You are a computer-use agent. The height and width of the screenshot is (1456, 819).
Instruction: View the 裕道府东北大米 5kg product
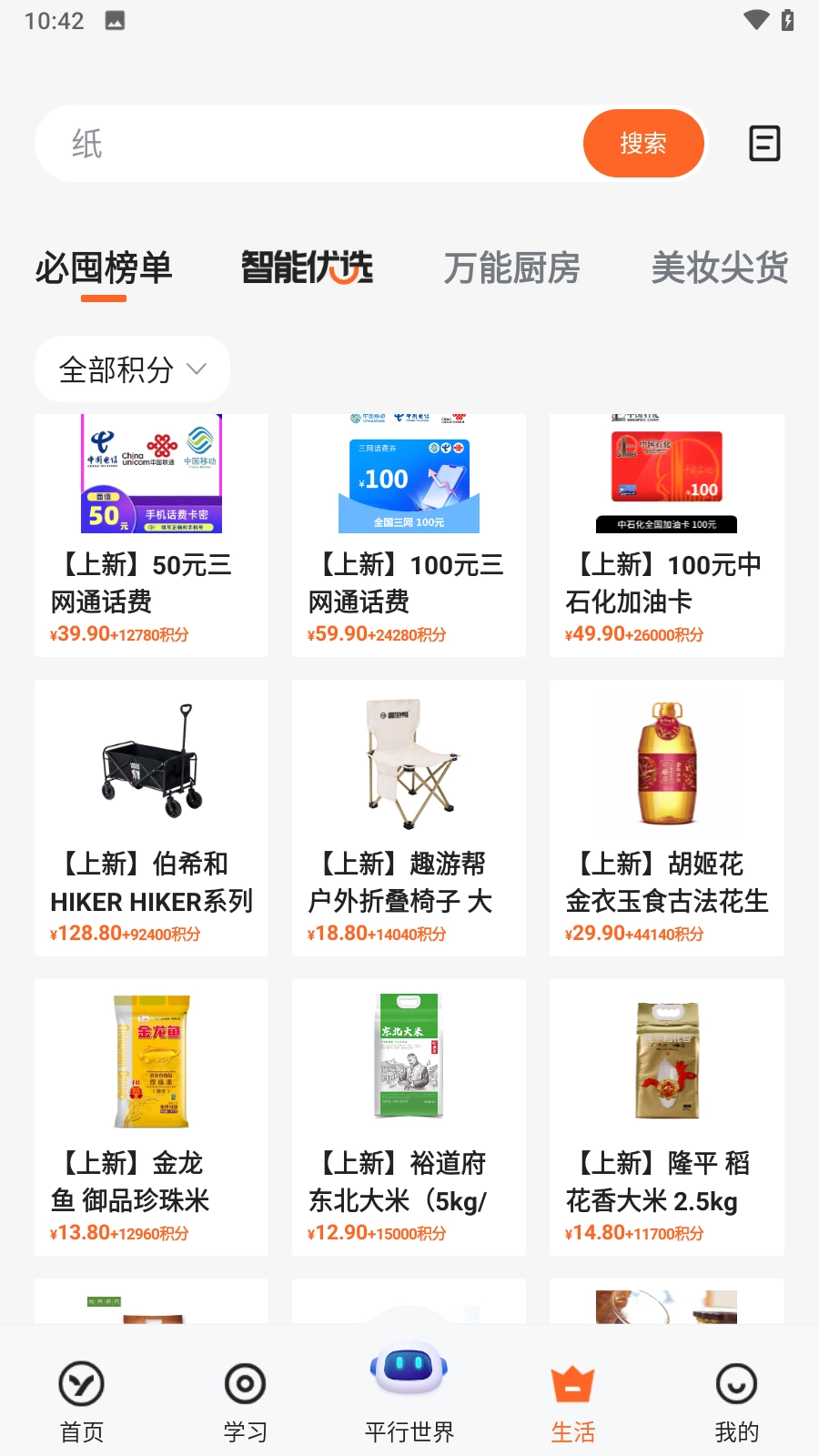pyautogui.click(x=409, y=1117)
